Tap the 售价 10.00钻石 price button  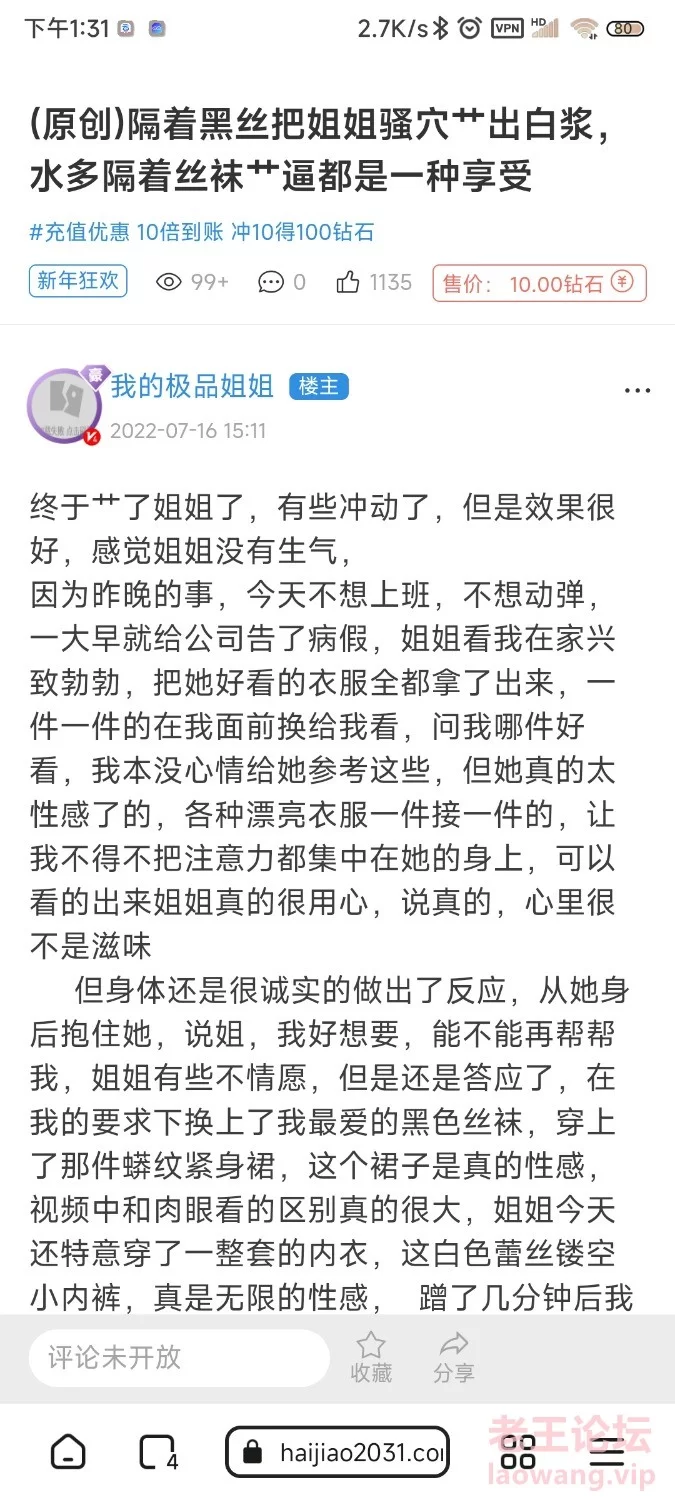coord(539,283)
